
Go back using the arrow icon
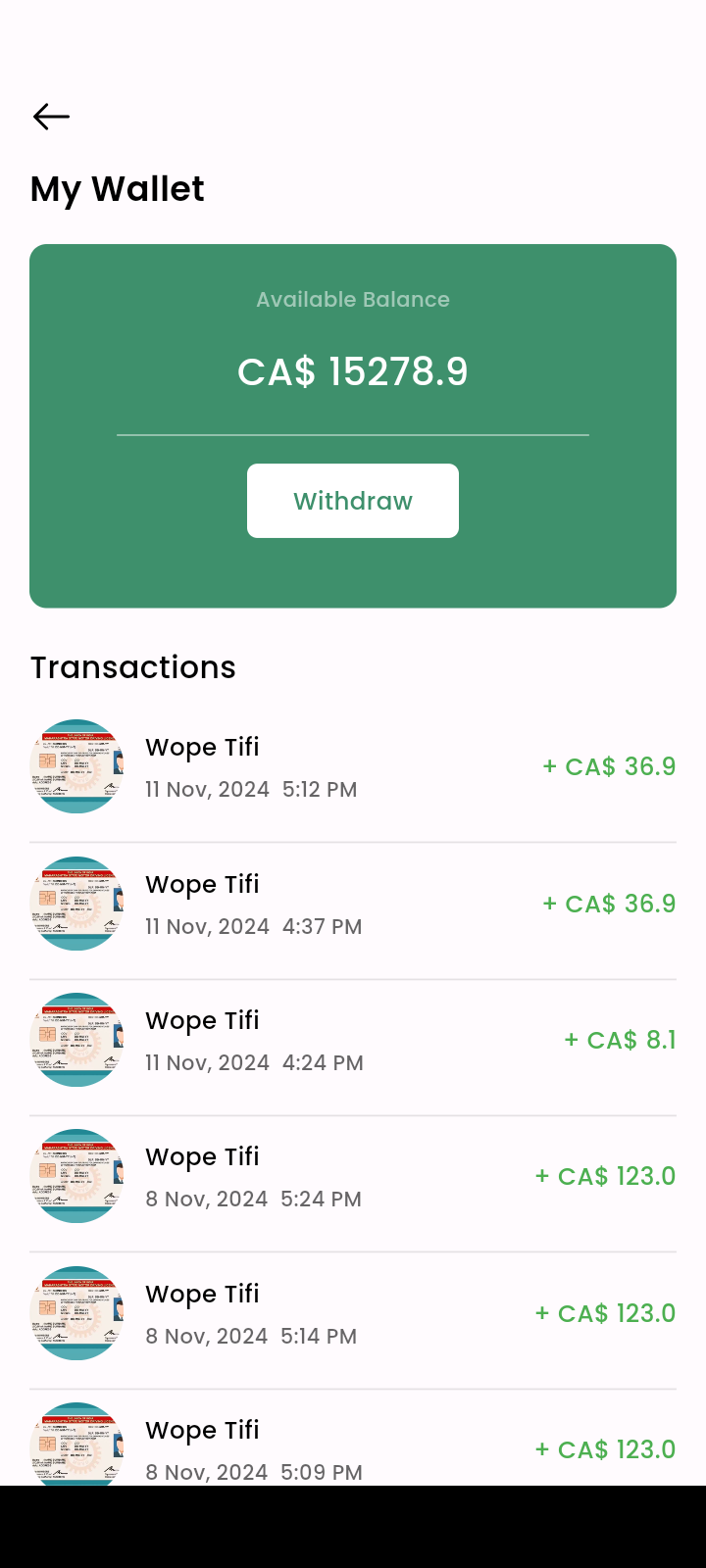pyautogui.click(x=51, y=117)
